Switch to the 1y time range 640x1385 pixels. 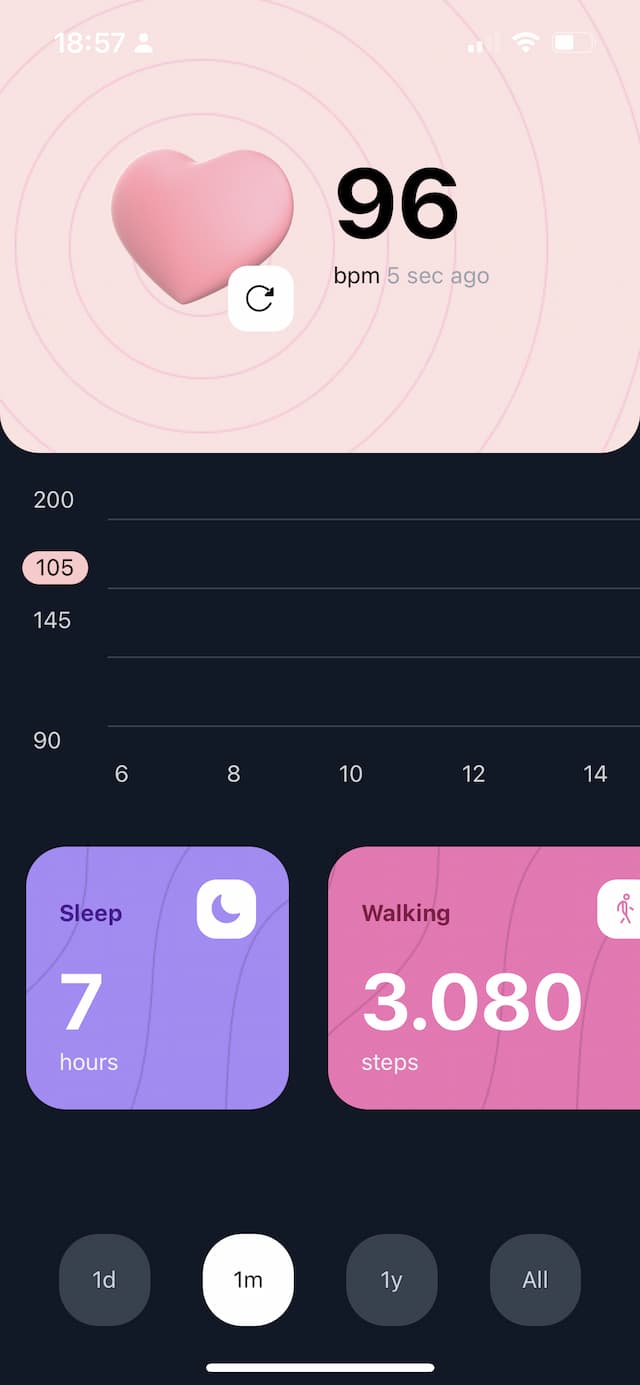[x=391, y=1280]
